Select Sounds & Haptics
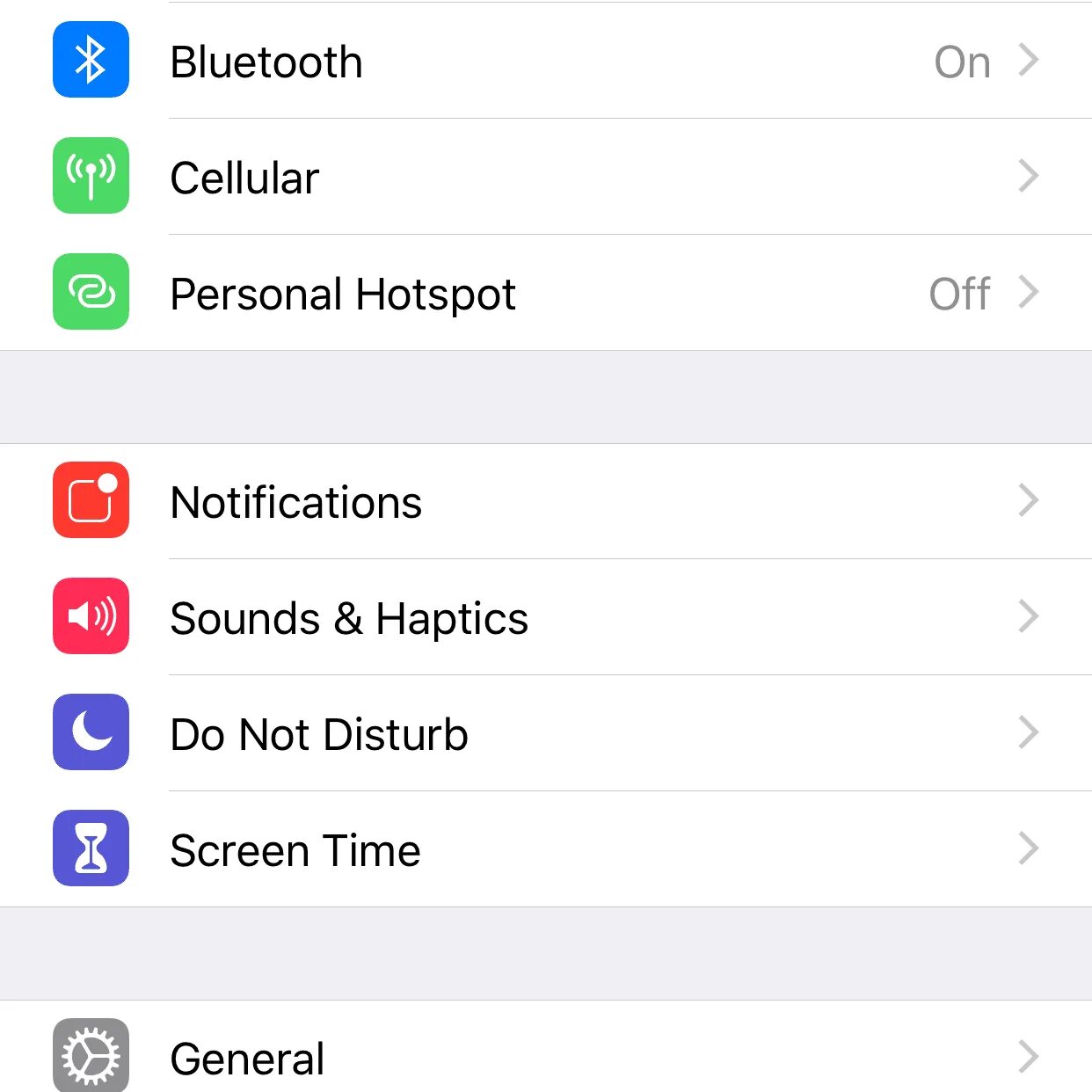 pyautogui.click(x=545, y=617)
